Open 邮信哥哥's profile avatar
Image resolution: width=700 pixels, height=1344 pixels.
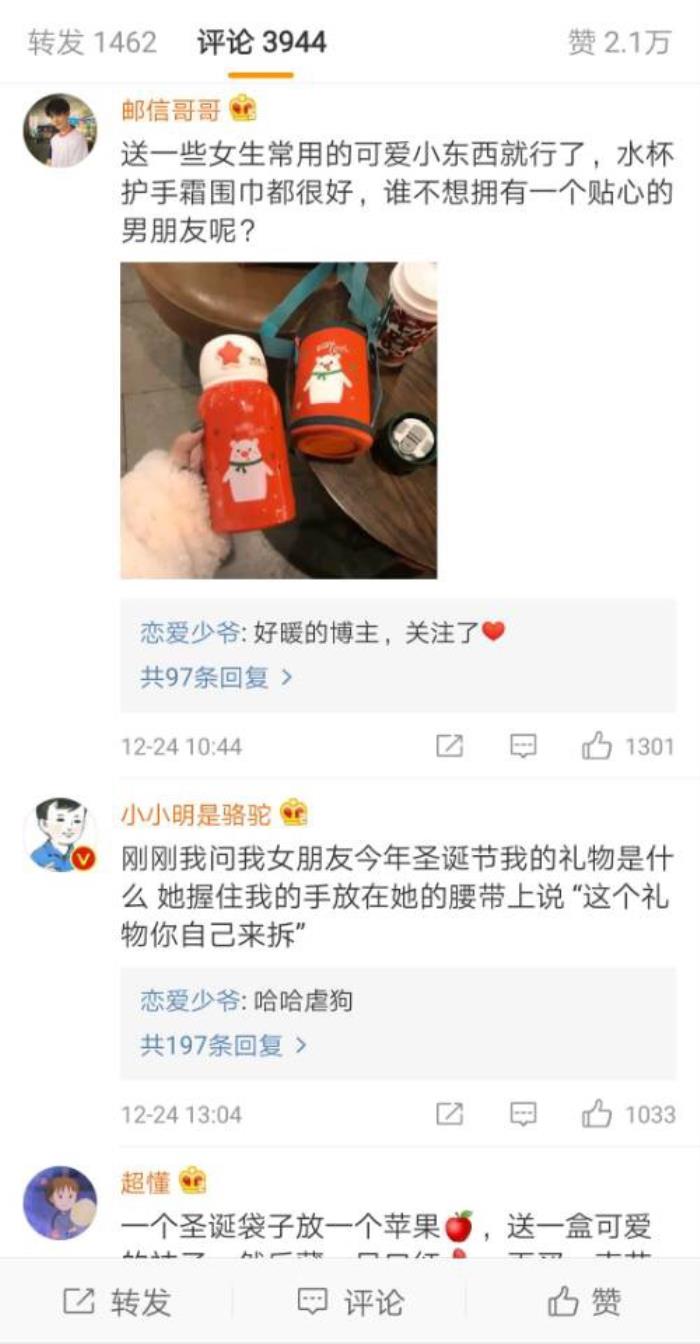point(59,131)
